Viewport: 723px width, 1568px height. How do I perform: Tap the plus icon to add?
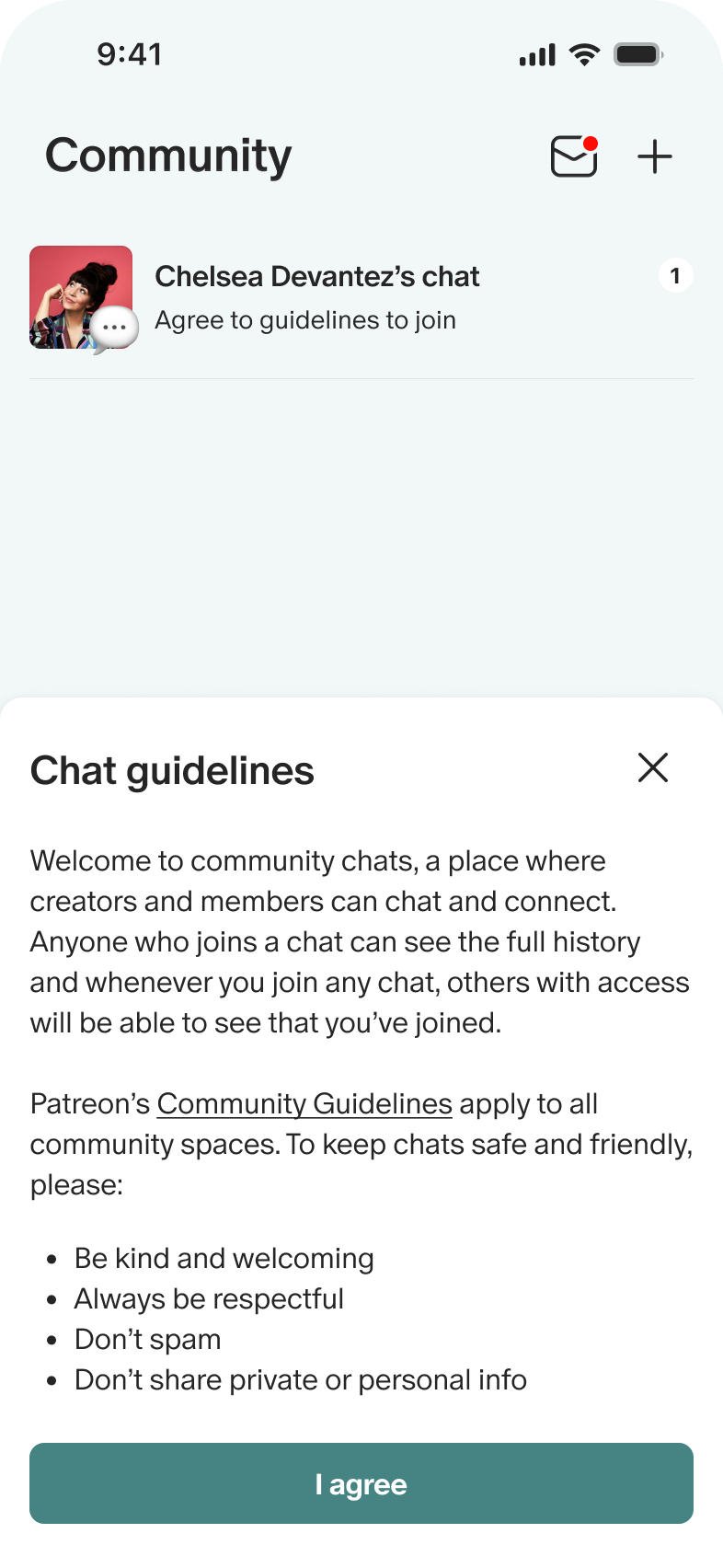coord(655,156)
